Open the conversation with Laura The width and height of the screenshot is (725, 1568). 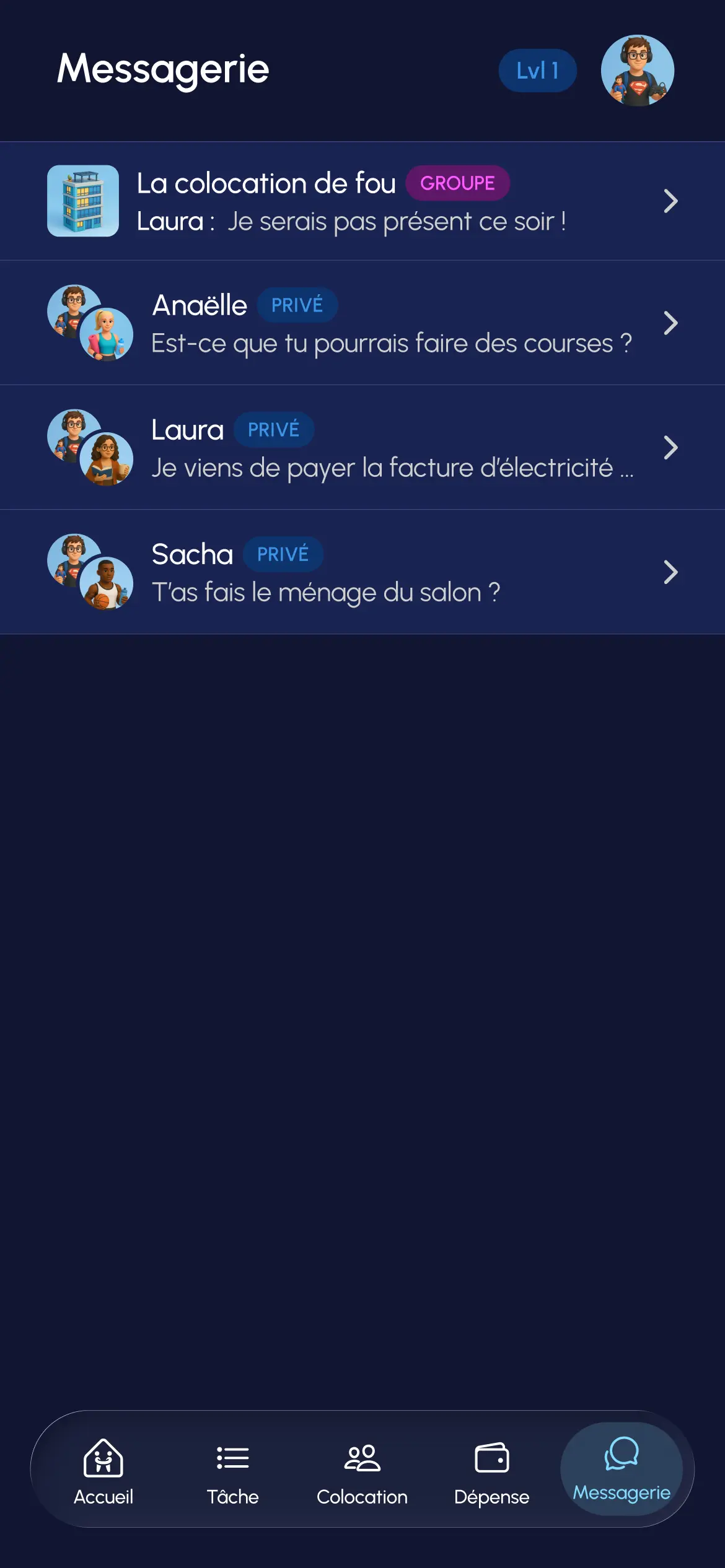362,448
